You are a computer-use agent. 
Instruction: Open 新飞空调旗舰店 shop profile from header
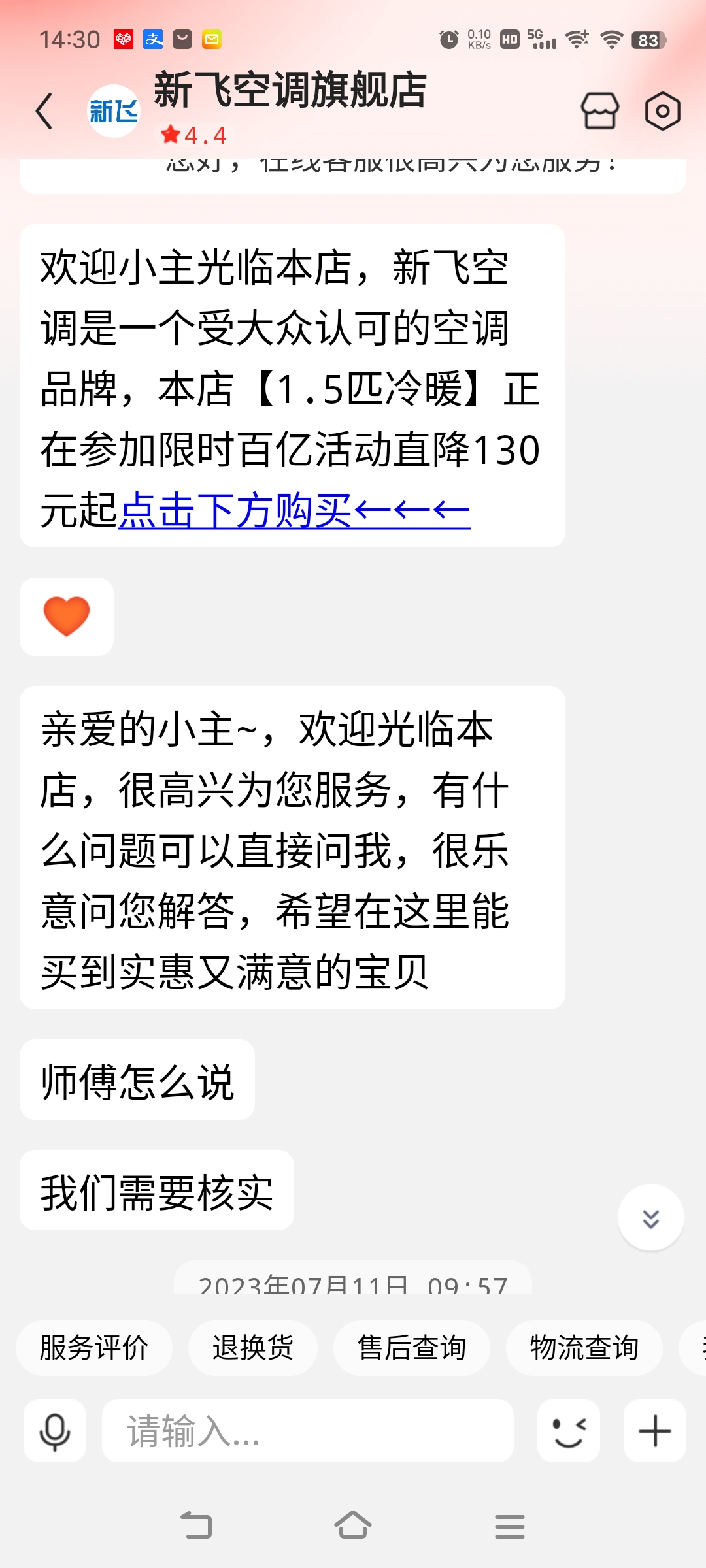pos(290,90)
